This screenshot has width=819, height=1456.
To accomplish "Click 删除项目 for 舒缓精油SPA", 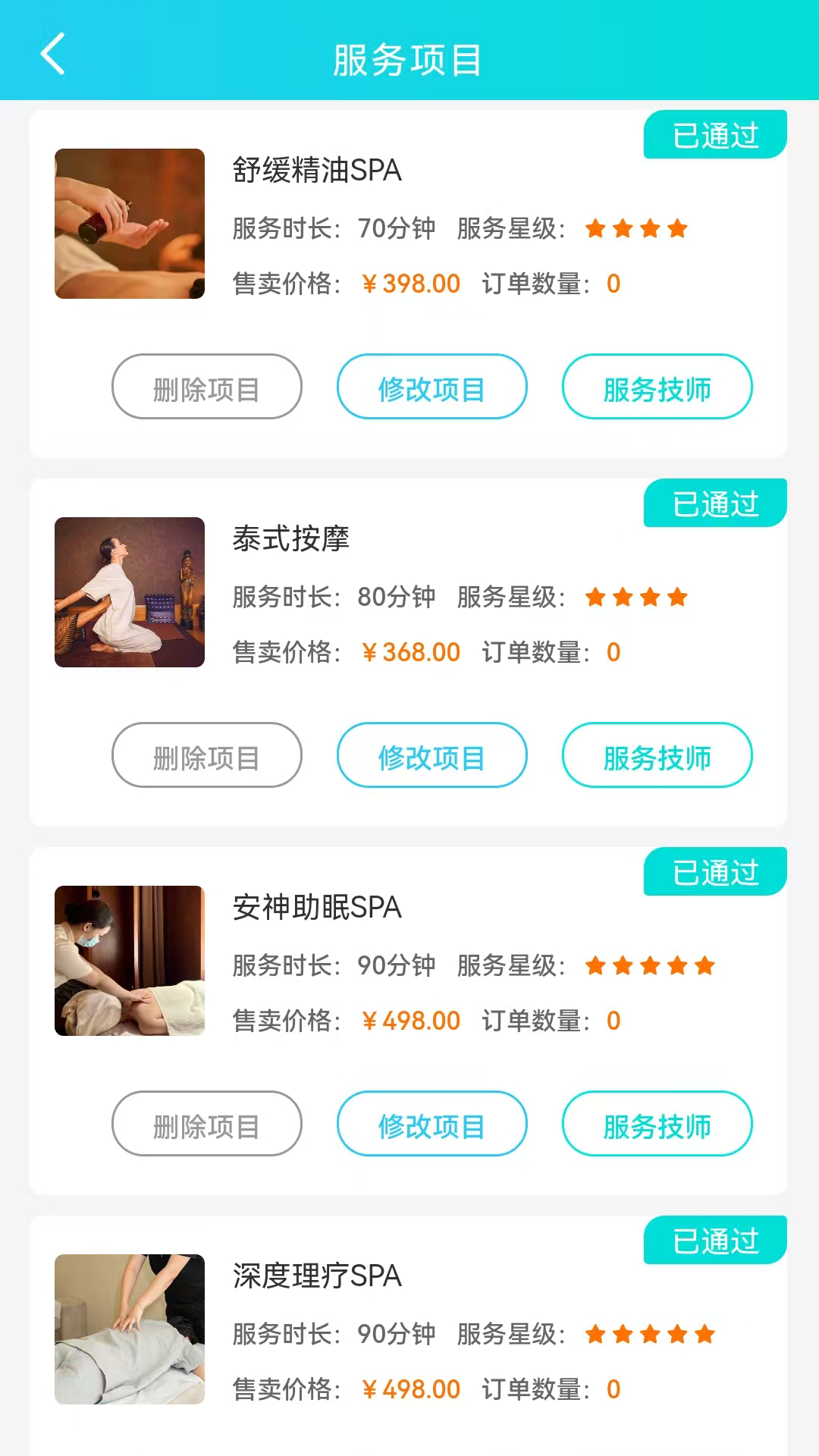I will [x=206, y=387].
